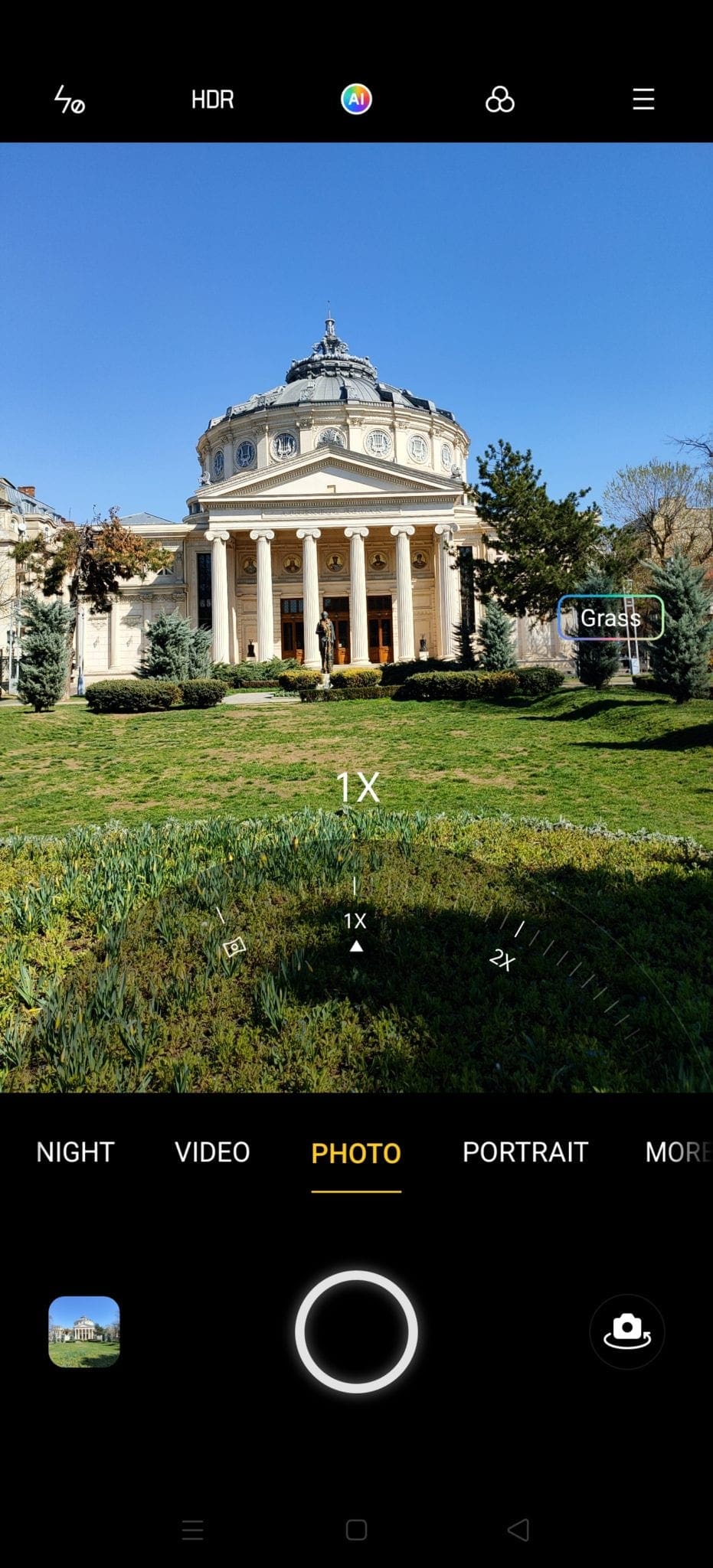Switch to the ultra-wide lens
The image size is (713, 1568).
pos(234,947)
